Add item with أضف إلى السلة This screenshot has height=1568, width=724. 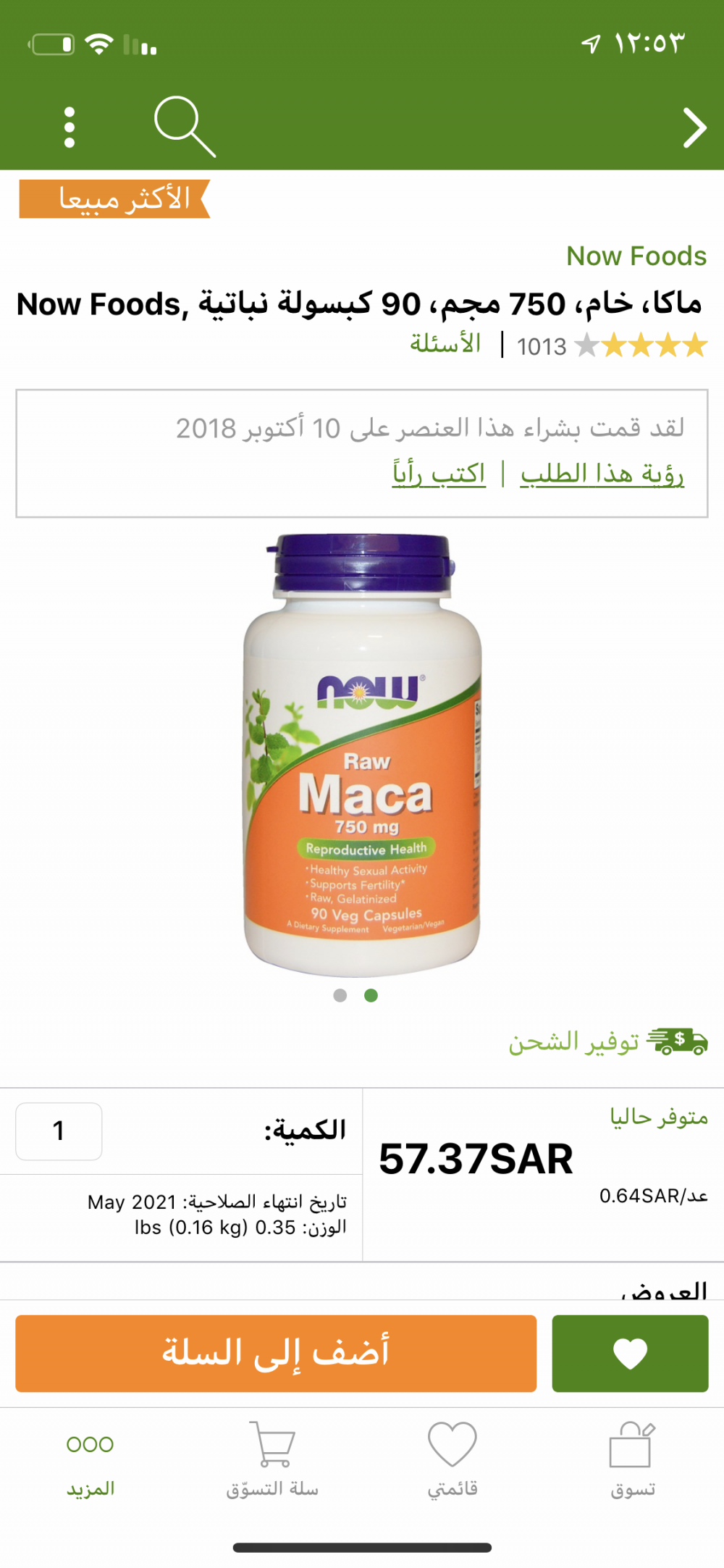(x=276, y=1353)
